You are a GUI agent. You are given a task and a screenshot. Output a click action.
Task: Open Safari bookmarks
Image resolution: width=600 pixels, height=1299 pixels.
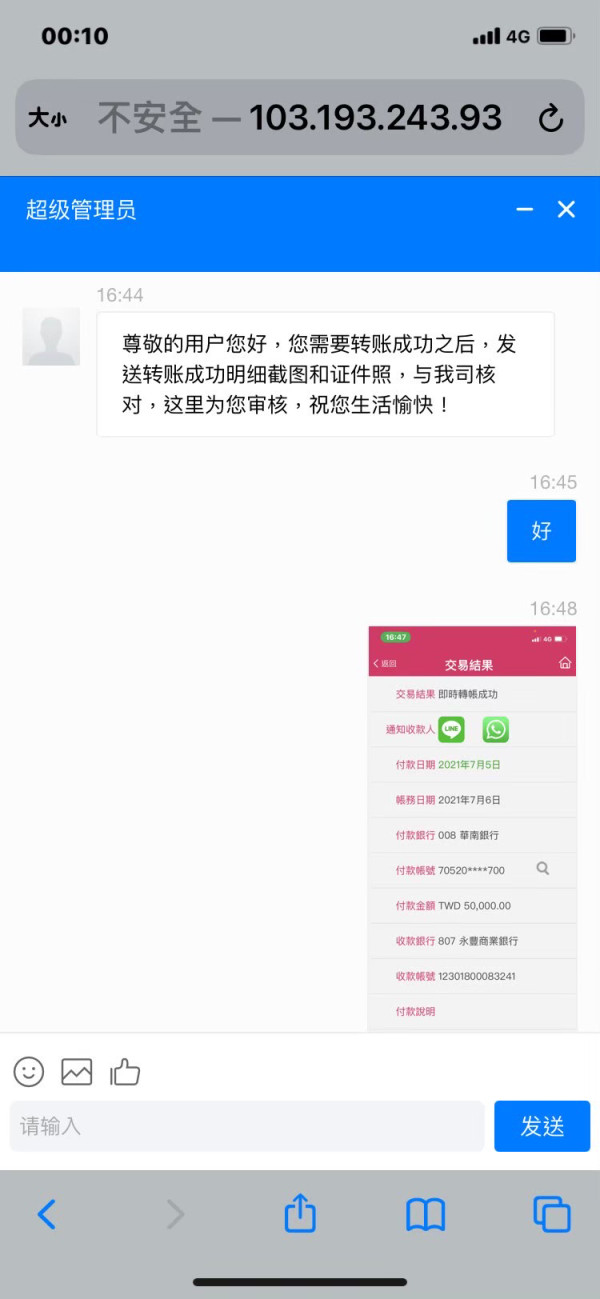click(x=425, y=1214)
